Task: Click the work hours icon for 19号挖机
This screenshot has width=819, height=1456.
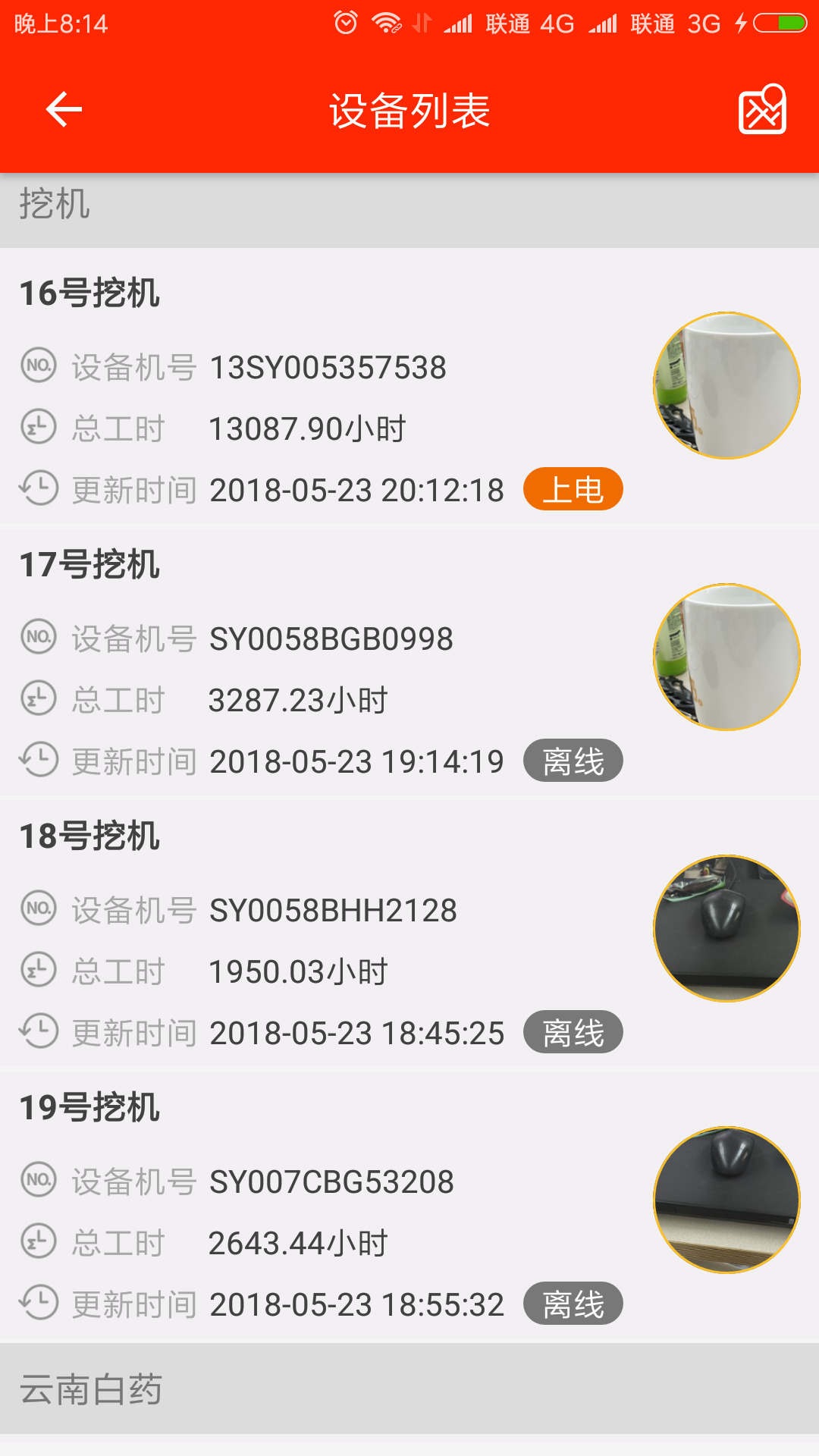Action: click(38, 1242)
